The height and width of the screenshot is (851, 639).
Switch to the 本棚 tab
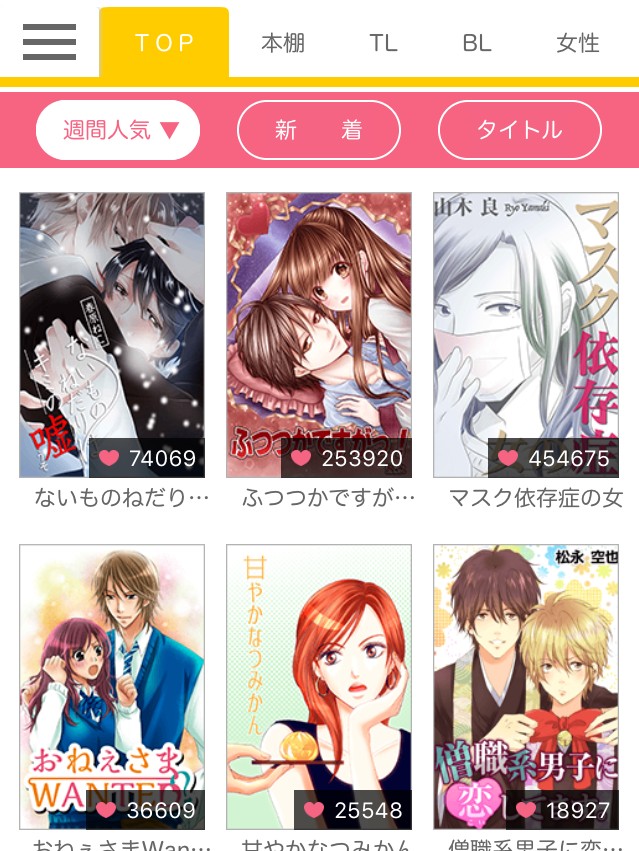pos(283,43)
